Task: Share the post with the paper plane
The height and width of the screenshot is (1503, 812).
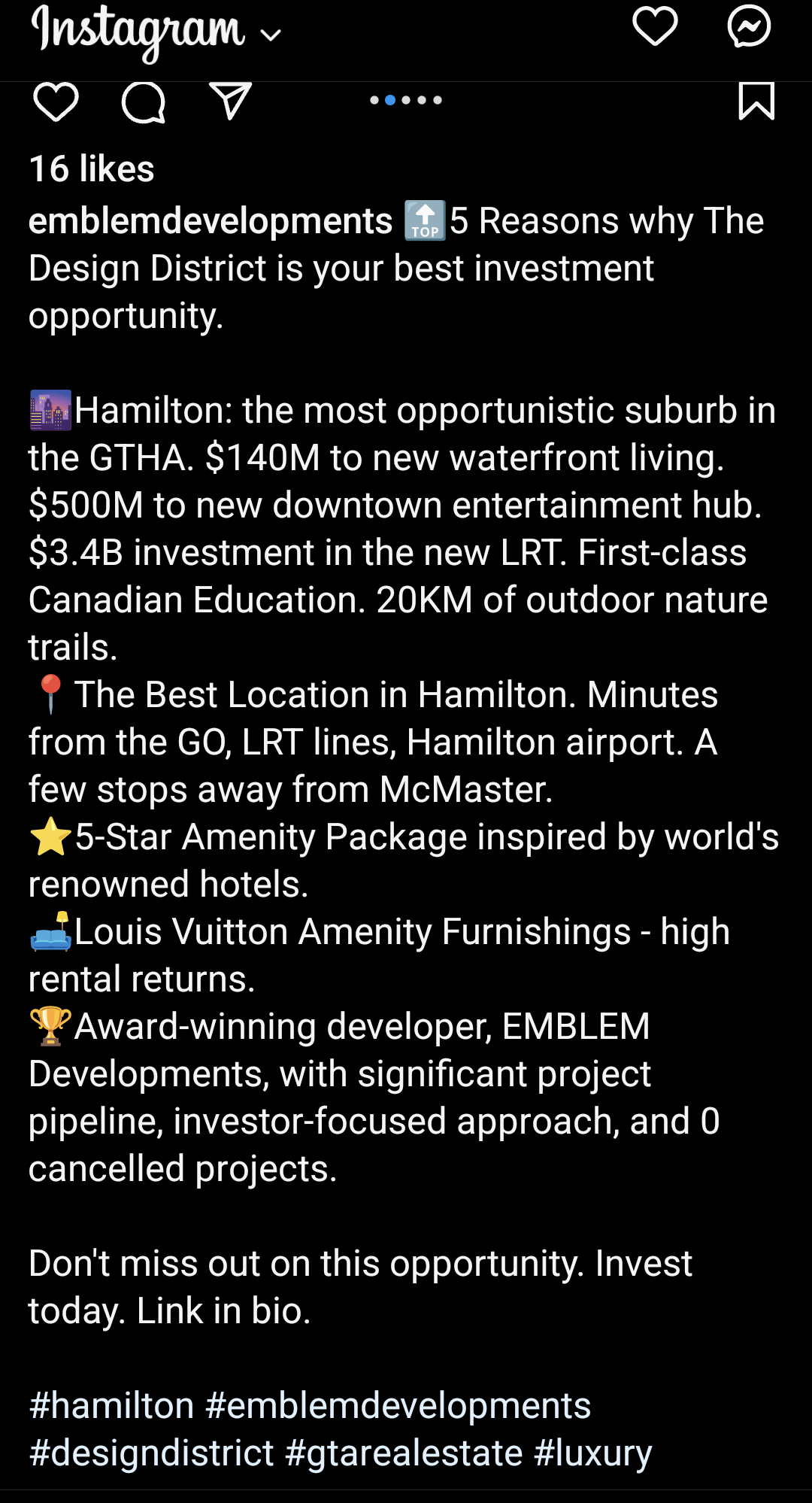Action: coord(229,102)
